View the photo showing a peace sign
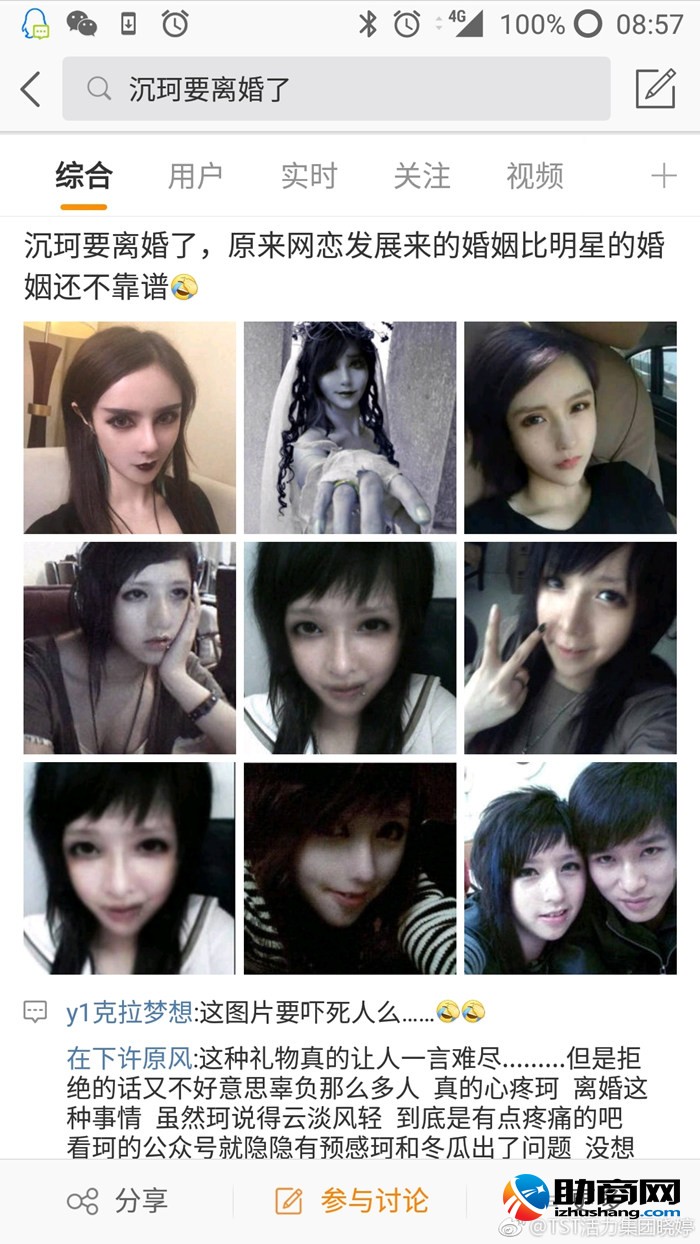Screen dimensions: 700x1244 [x=570, y=648]
